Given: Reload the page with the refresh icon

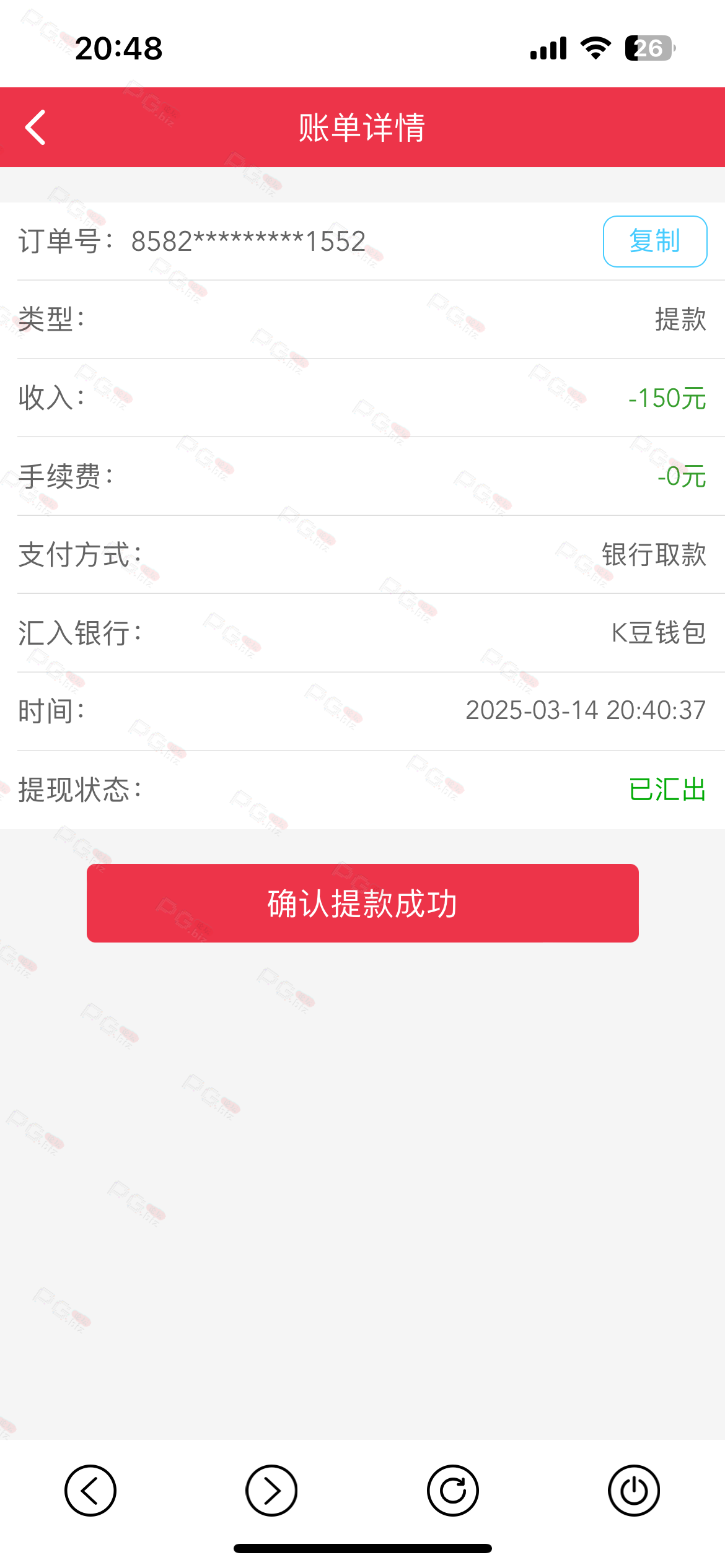Looking at the screenshot, I should [x=453, y=1491].
